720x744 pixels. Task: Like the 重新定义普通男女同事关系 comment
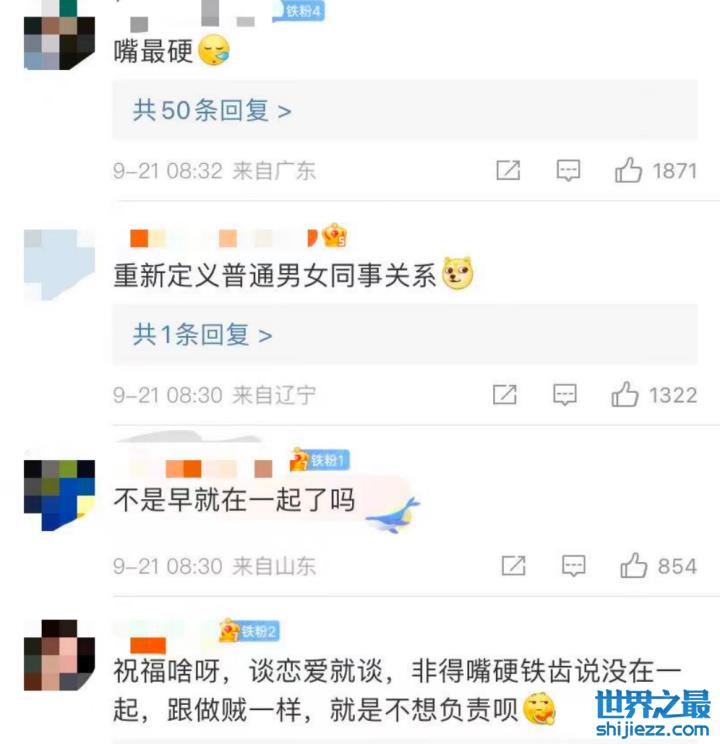tap(626, 395)
